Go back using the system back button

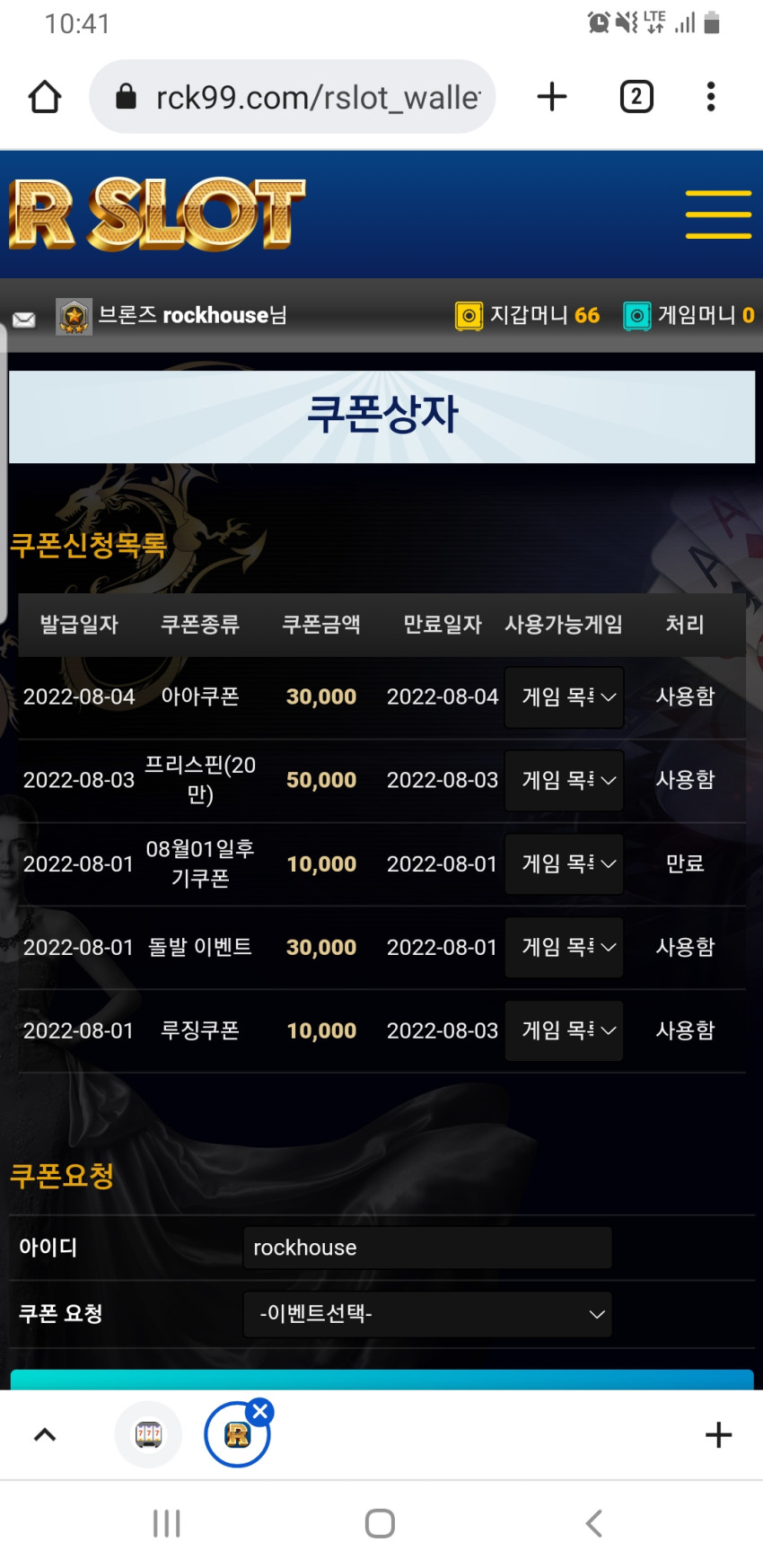[x=593, y=1523]
